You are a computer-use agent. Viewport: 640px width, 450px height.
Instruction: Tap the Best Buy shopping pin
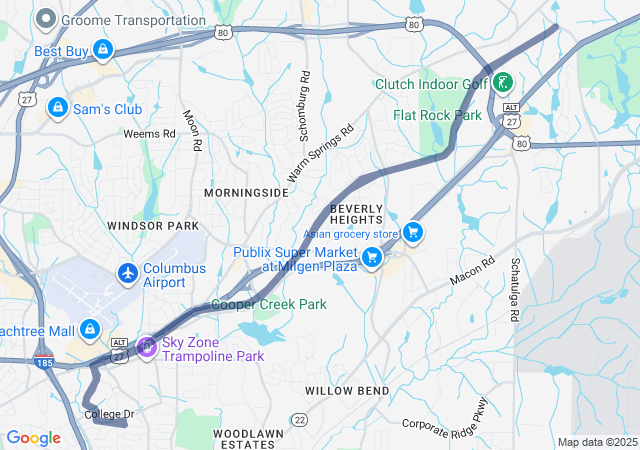(x=102, y=48)
